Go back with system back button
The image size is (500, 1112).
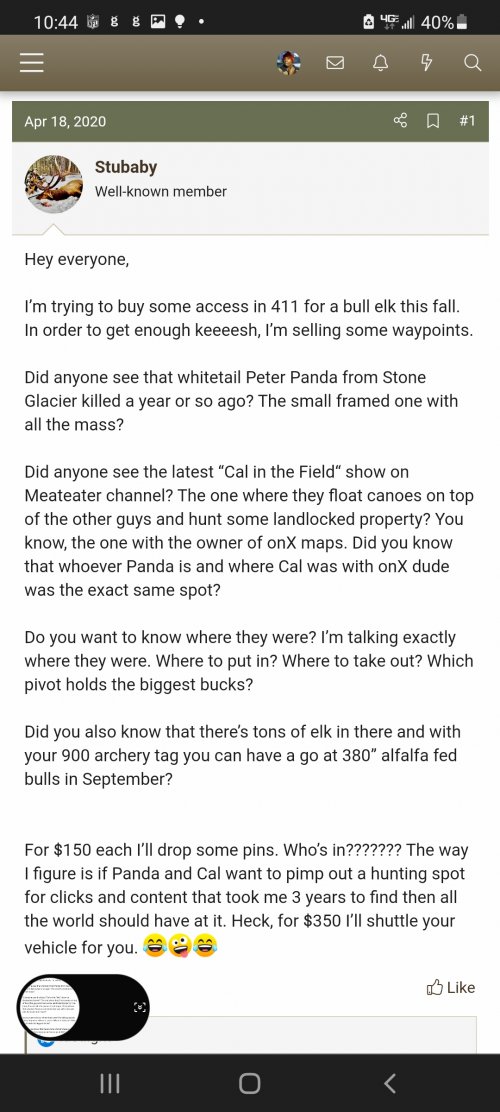tap(389, 1083)
